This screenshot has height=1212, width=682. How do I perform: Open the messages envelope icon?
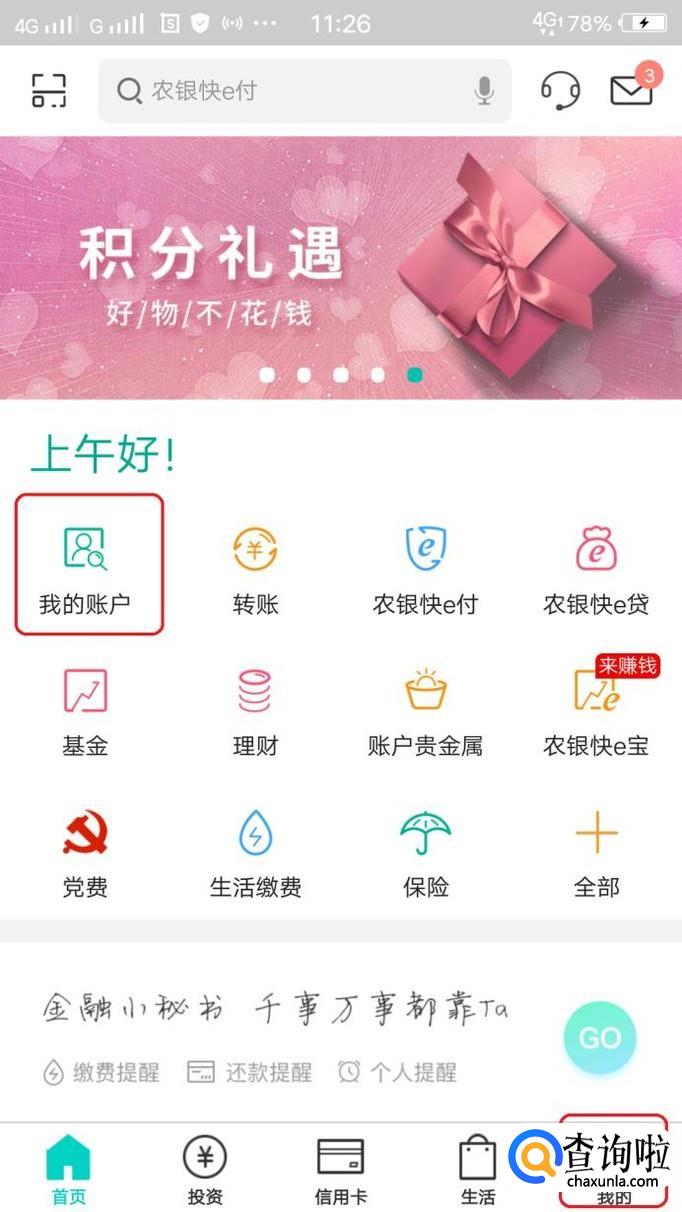631,89
